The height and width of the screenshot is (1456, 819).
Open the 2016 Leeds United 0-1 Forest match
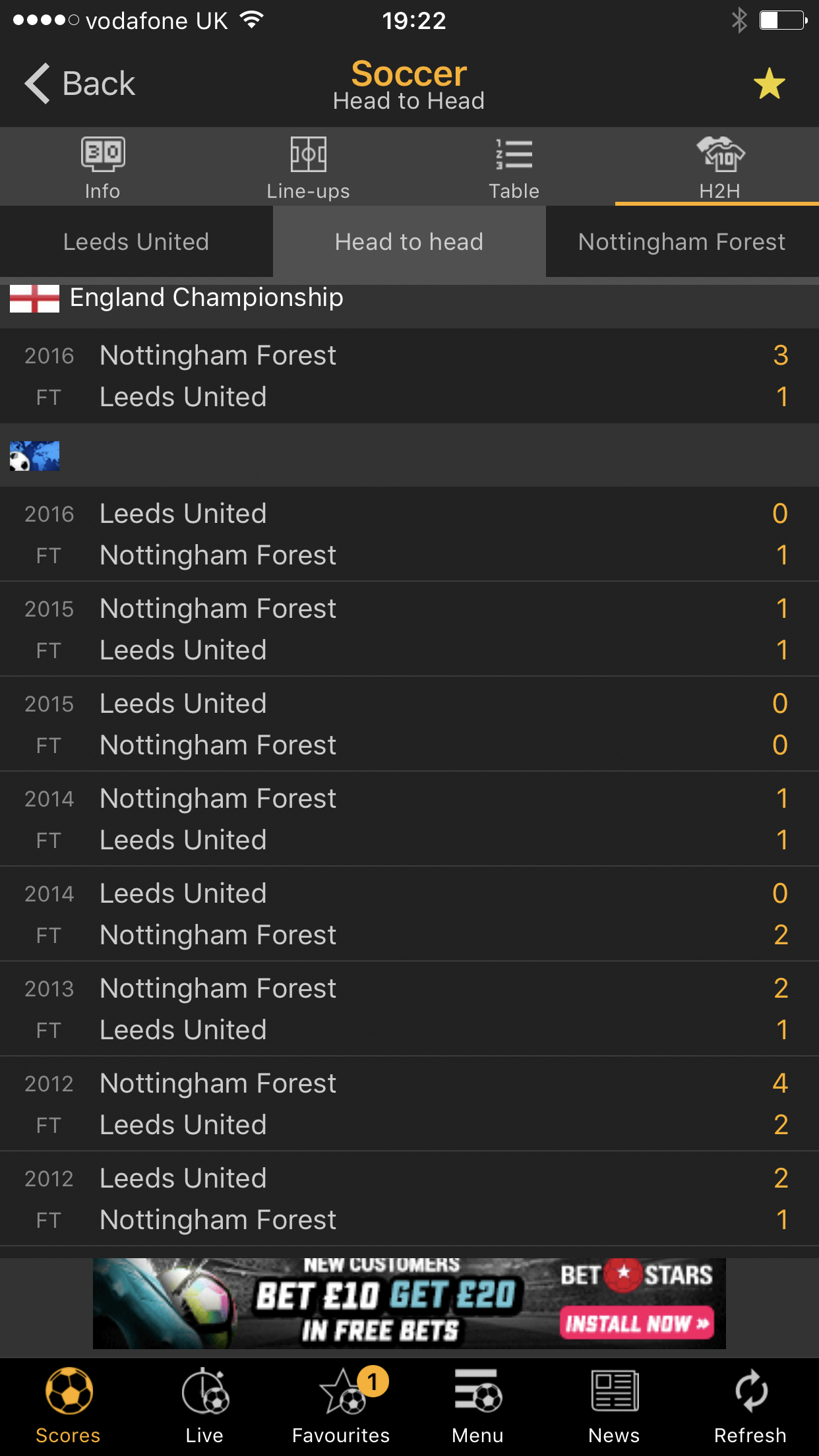coord(409,534)
